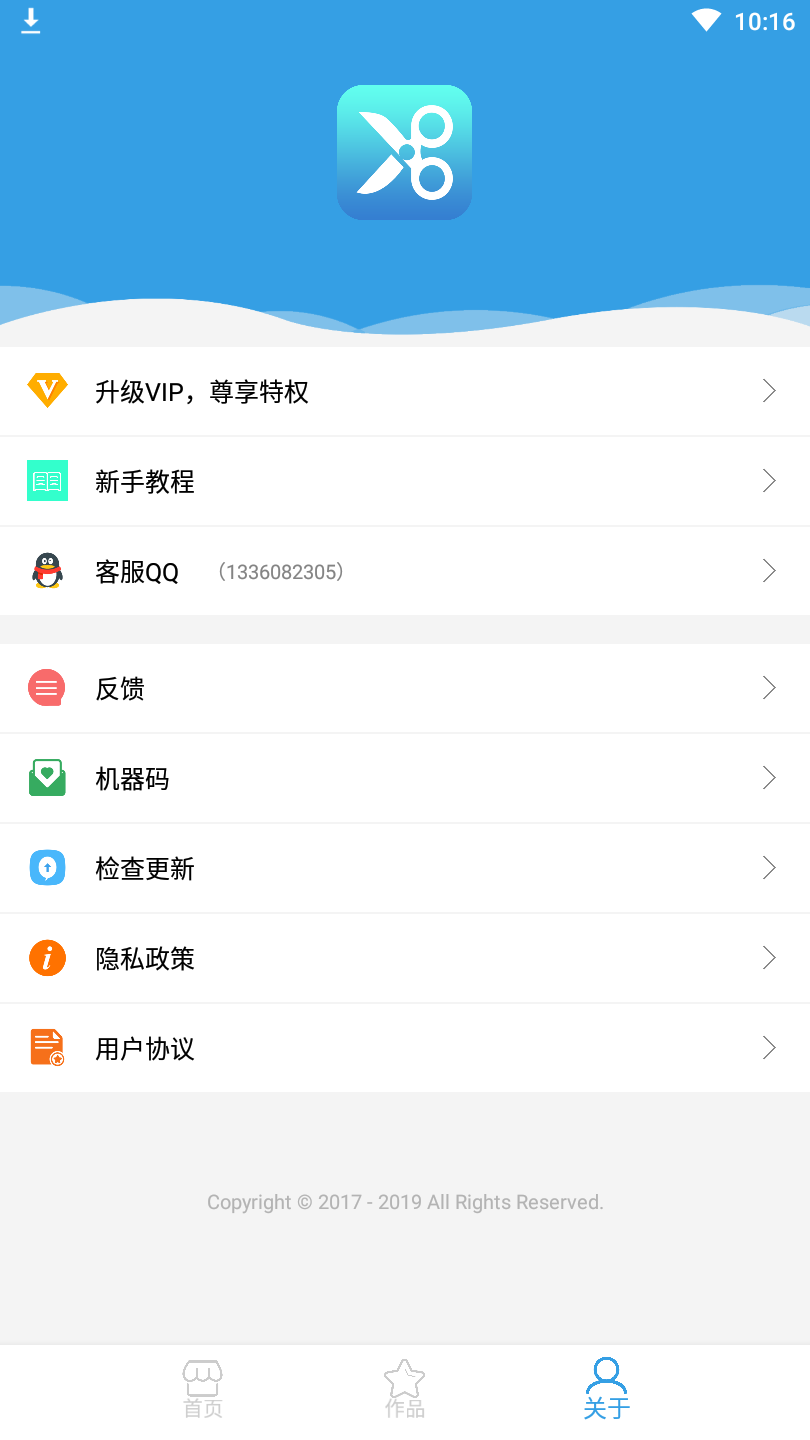Open 用户协议 user agreement

coord(404,1048)
